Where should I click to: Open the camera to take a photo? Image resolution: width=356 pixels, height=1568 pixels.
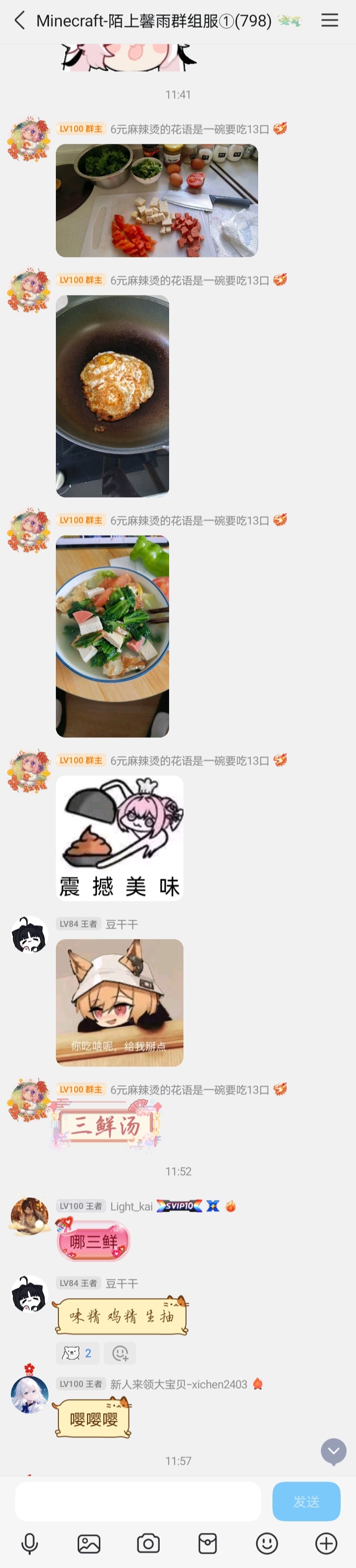click(x=148, y=1543)
